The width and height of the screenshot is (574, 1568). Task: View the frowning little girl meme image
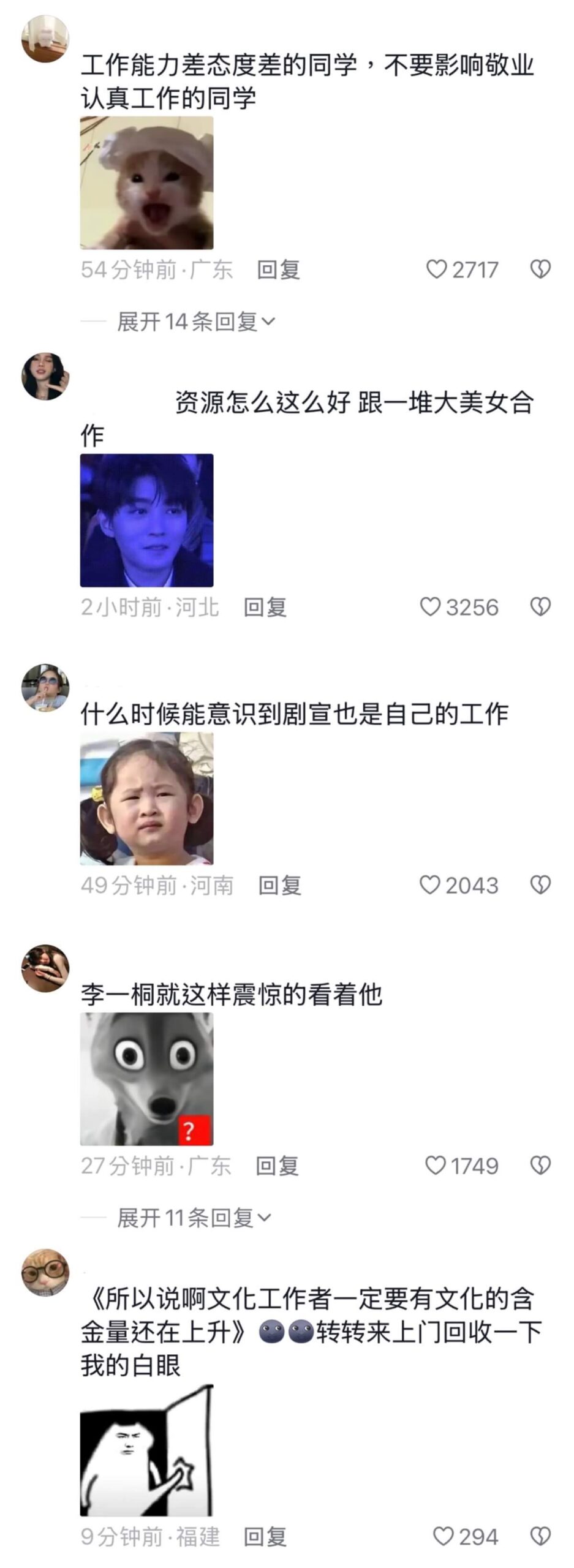coord(146,799)
